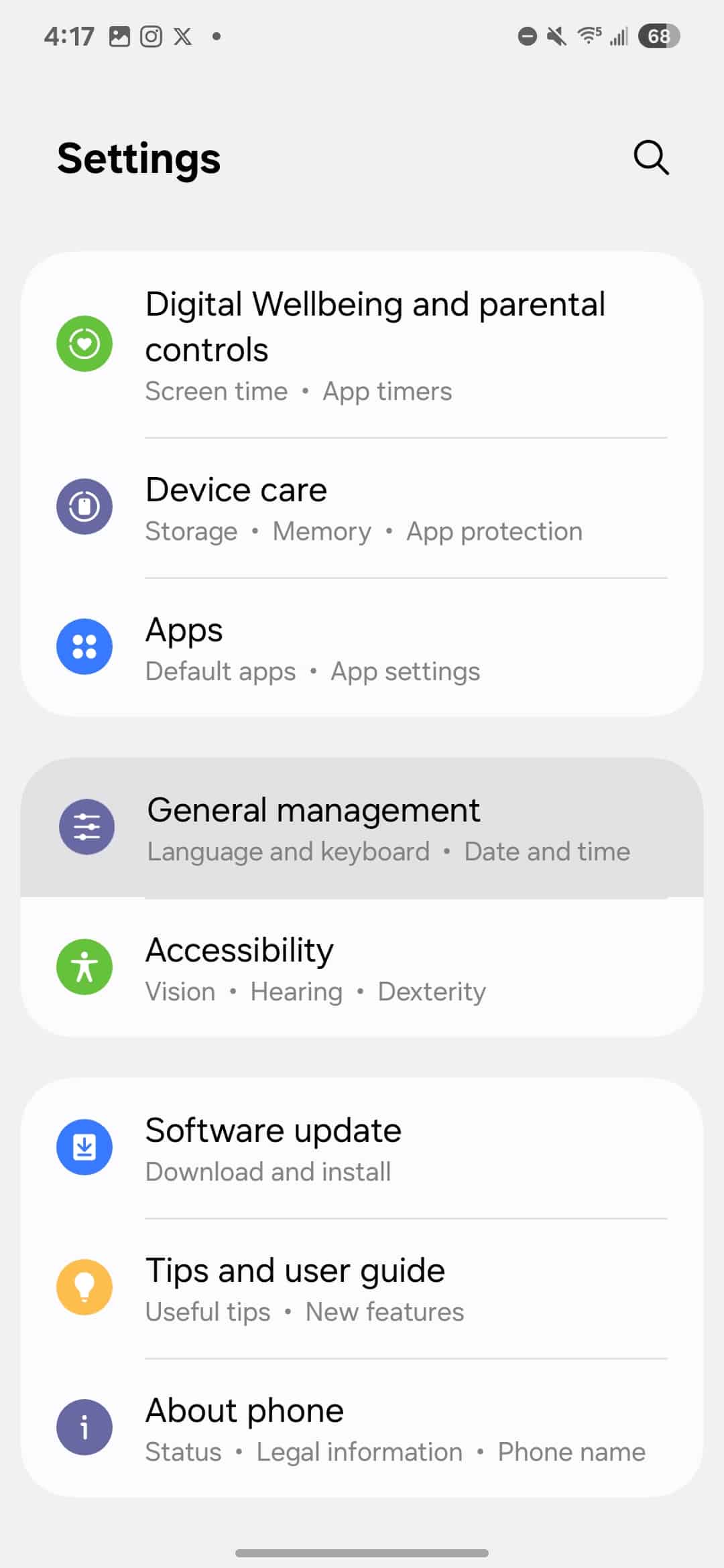Select General management
724x1568 pixels.
click(x=362, y=828)
